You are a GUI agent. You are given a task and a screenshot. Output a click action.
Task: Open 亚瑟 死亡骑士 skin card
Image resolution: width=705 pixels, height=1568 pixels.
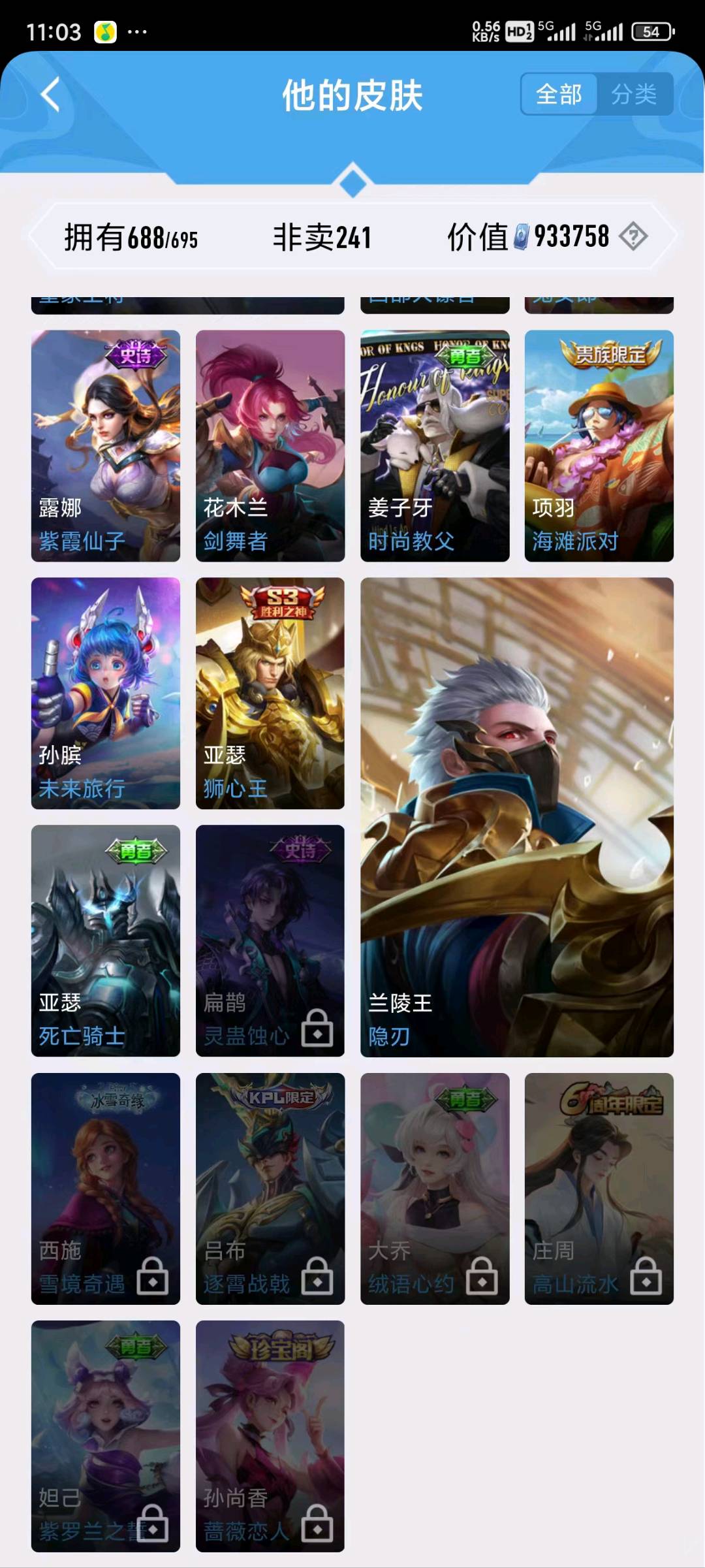[x=106, y=940]
